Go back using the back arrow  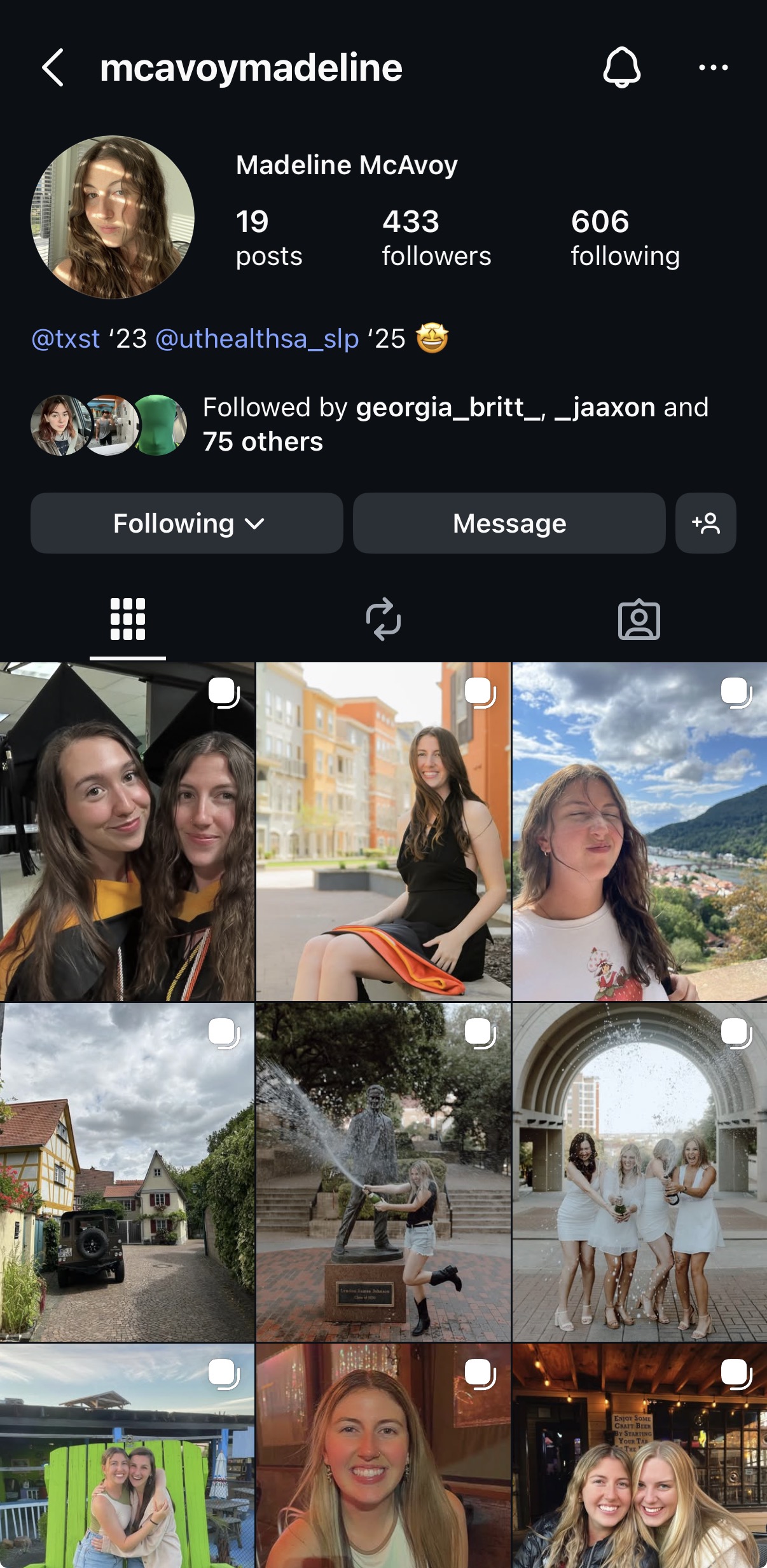click(x=53, y=67)
